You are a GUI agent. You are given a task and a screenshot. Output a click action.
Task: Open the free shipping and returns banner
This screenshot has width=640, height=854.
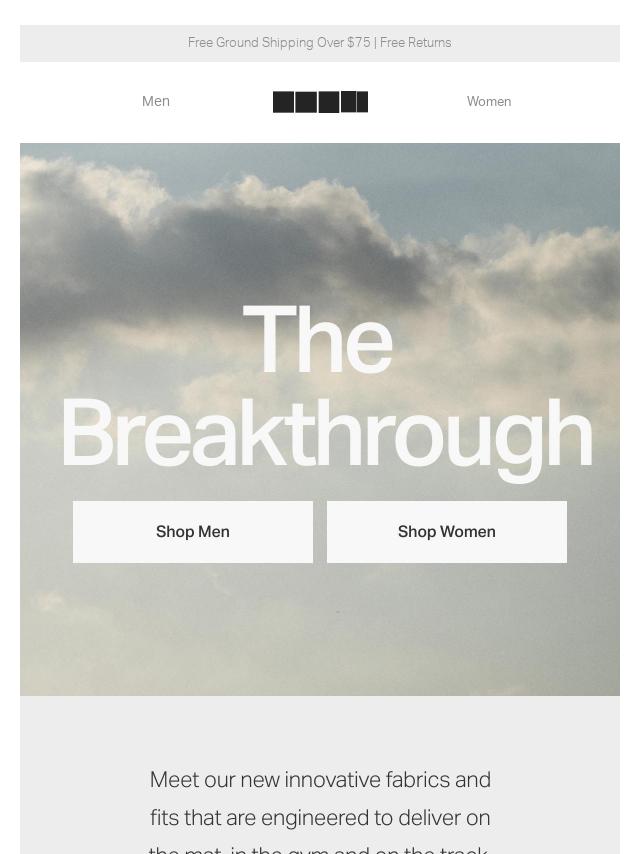click(320, 43)
